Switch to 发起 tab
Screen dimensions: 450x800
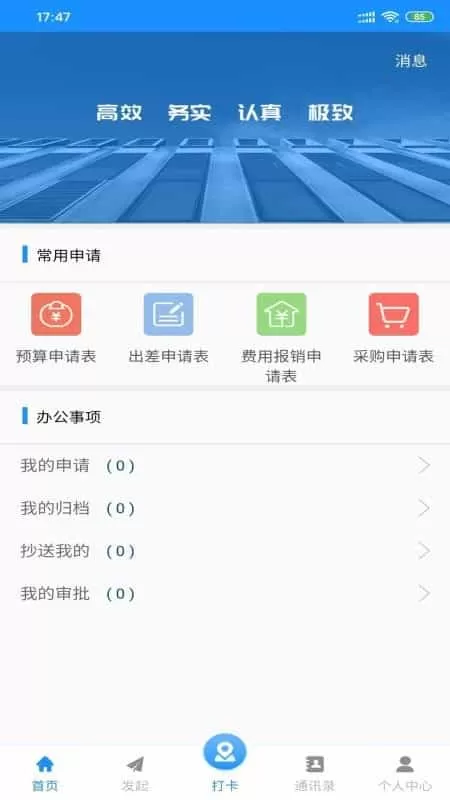(135, 773)
